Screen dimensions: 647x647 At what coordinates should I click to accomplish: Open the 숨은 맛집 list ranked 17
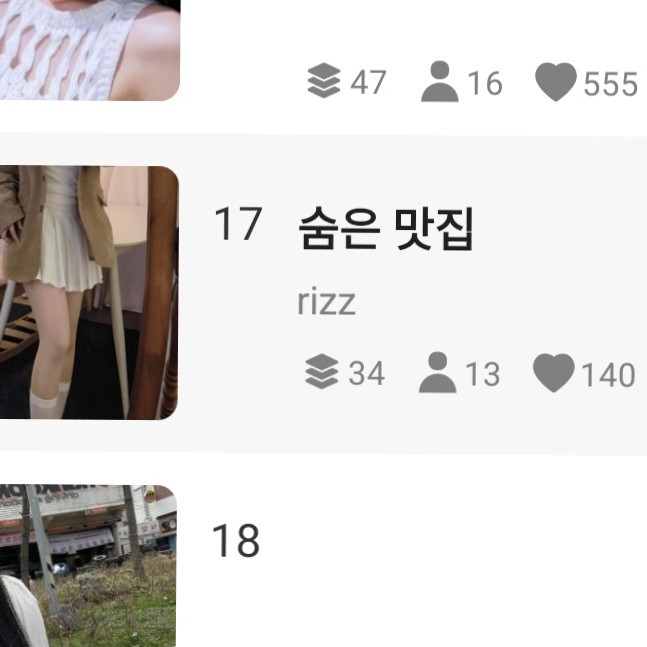point(386,230)
